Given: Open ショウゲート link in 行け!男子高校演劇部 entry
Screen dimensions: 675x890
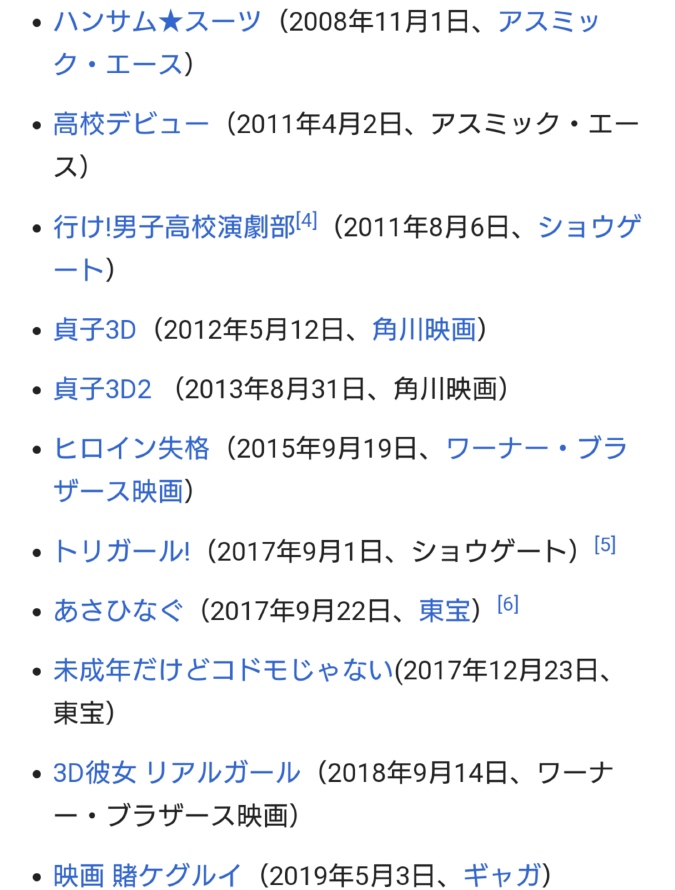Looking at the screenshot, I should pyautogui.click(x=589, y=227).
